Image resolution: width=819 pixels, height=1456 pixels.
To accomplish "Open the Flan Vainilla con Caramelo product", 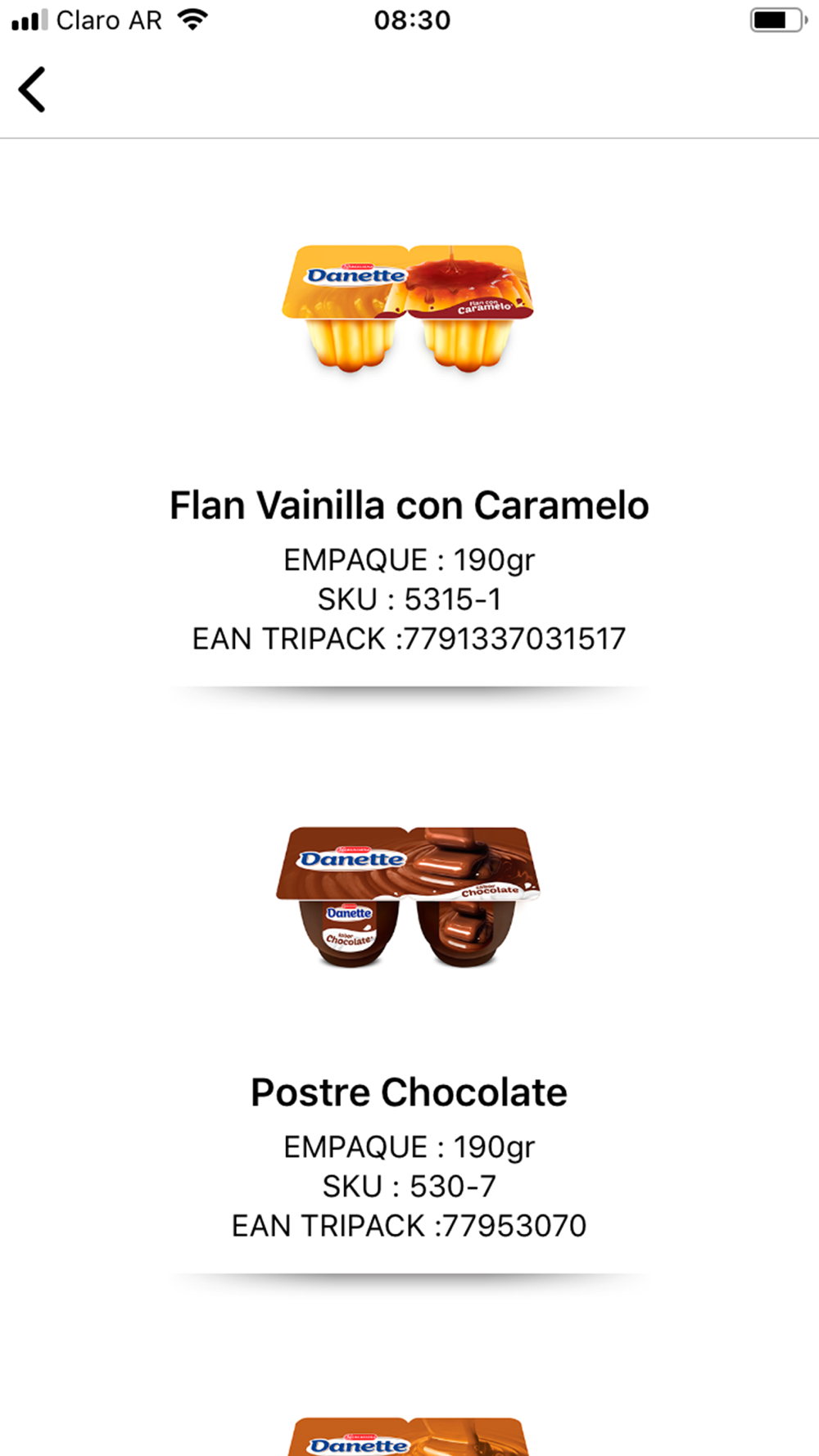I will [409, 504].
